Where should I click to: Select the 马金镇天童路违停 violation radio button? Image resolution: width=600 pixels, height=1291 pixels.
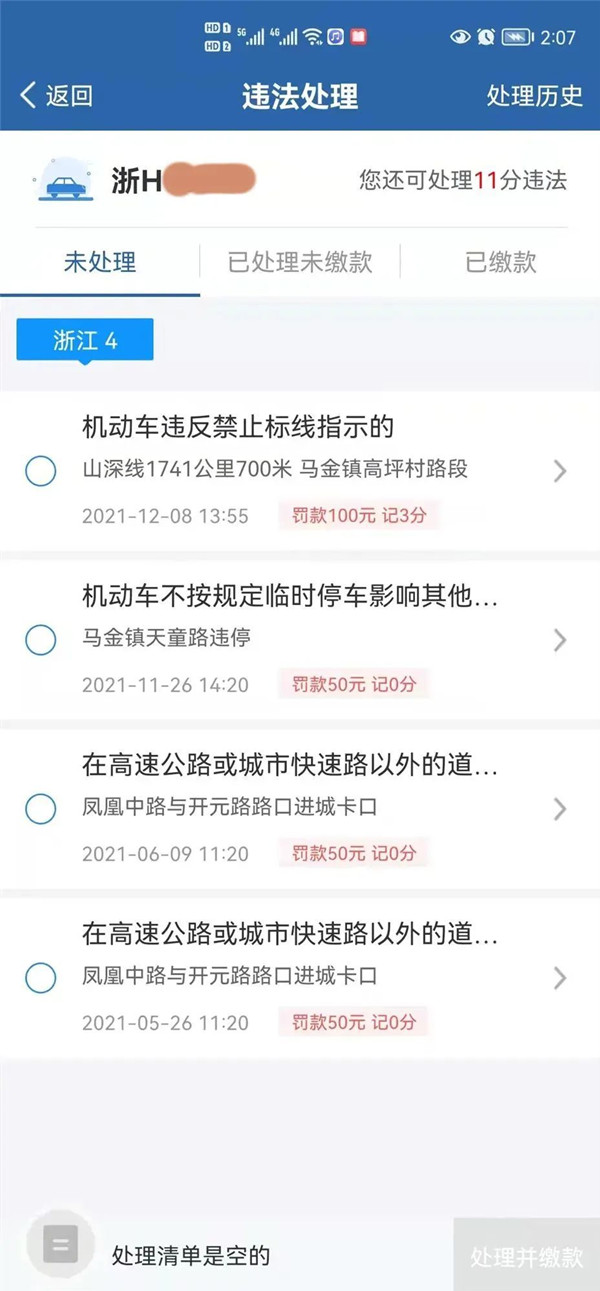tap(40, 640)
